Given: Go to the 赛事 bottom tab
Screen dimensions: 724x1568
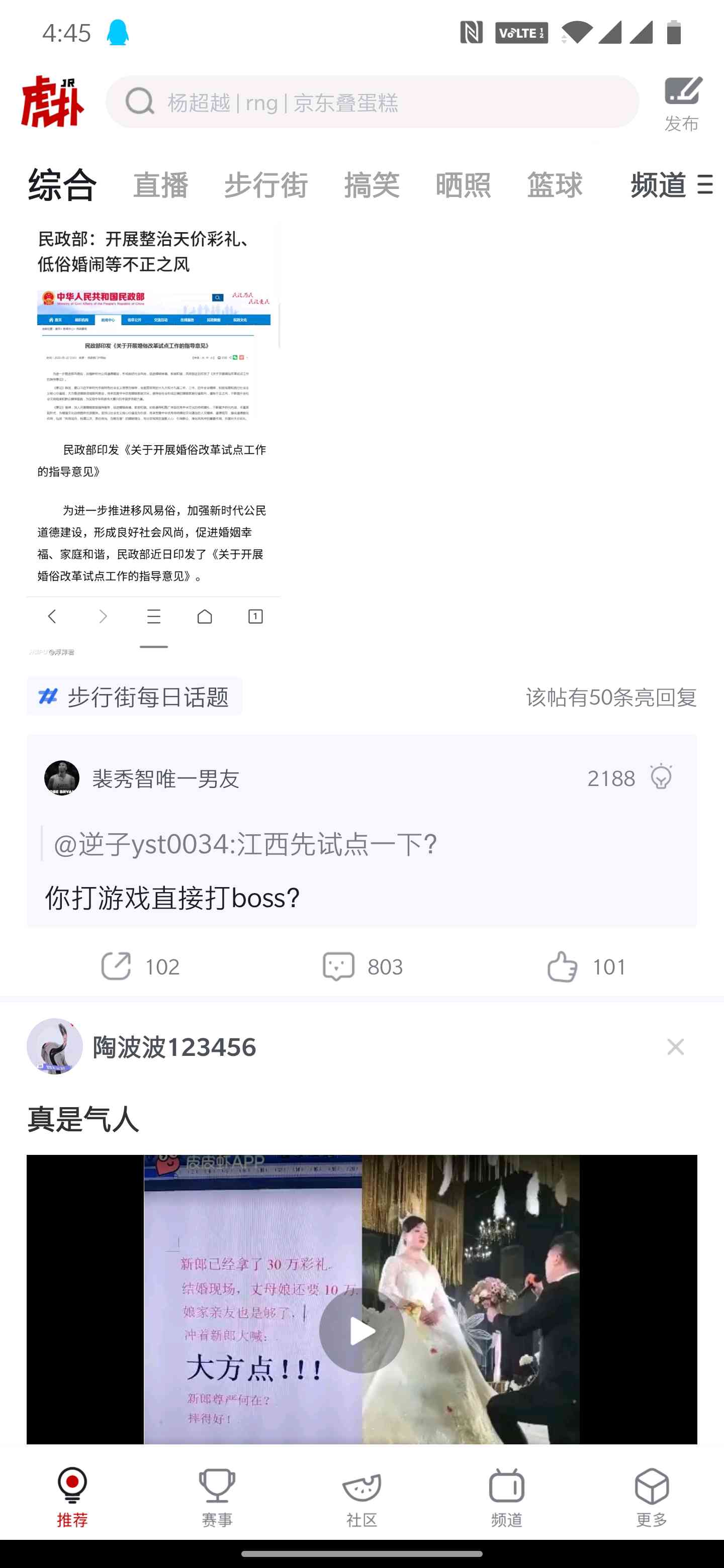Looking at the screenshot, I should [x=217, y=1497].
